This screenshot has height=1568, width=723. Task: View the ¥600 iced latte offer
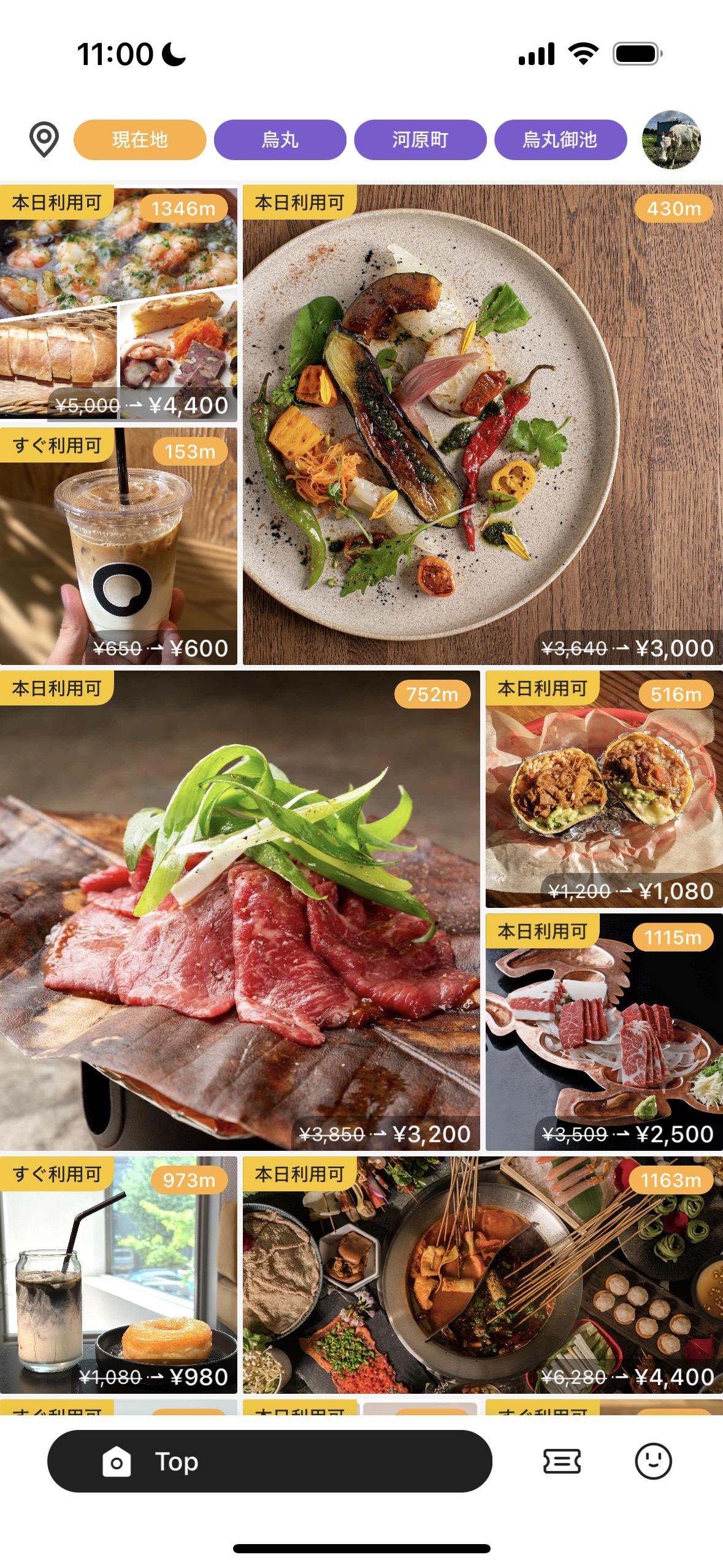click(x=118, y=546)
